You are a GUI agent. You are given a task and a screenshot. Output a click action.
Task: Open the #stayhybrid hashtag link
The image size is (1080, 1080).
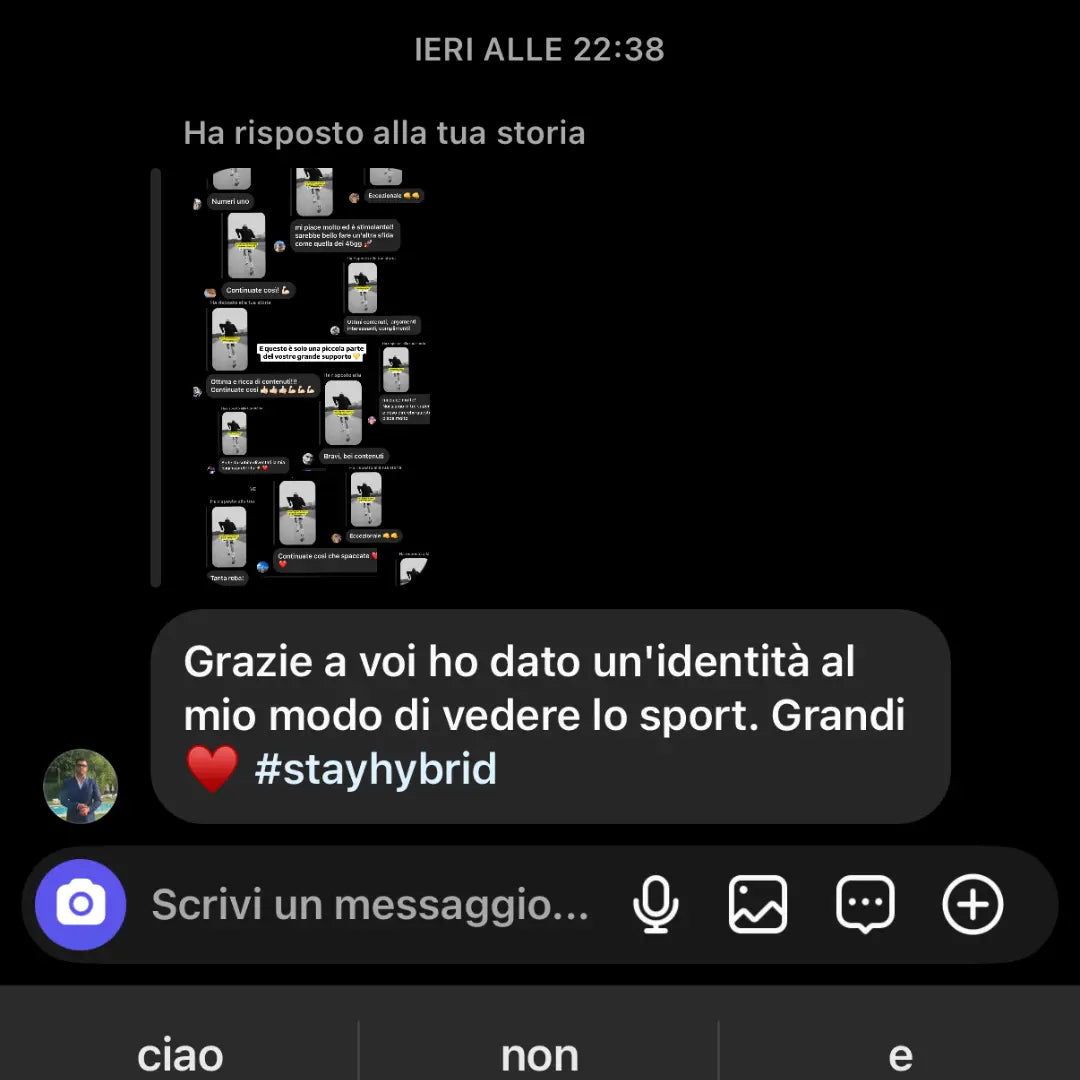coord(375,770)
